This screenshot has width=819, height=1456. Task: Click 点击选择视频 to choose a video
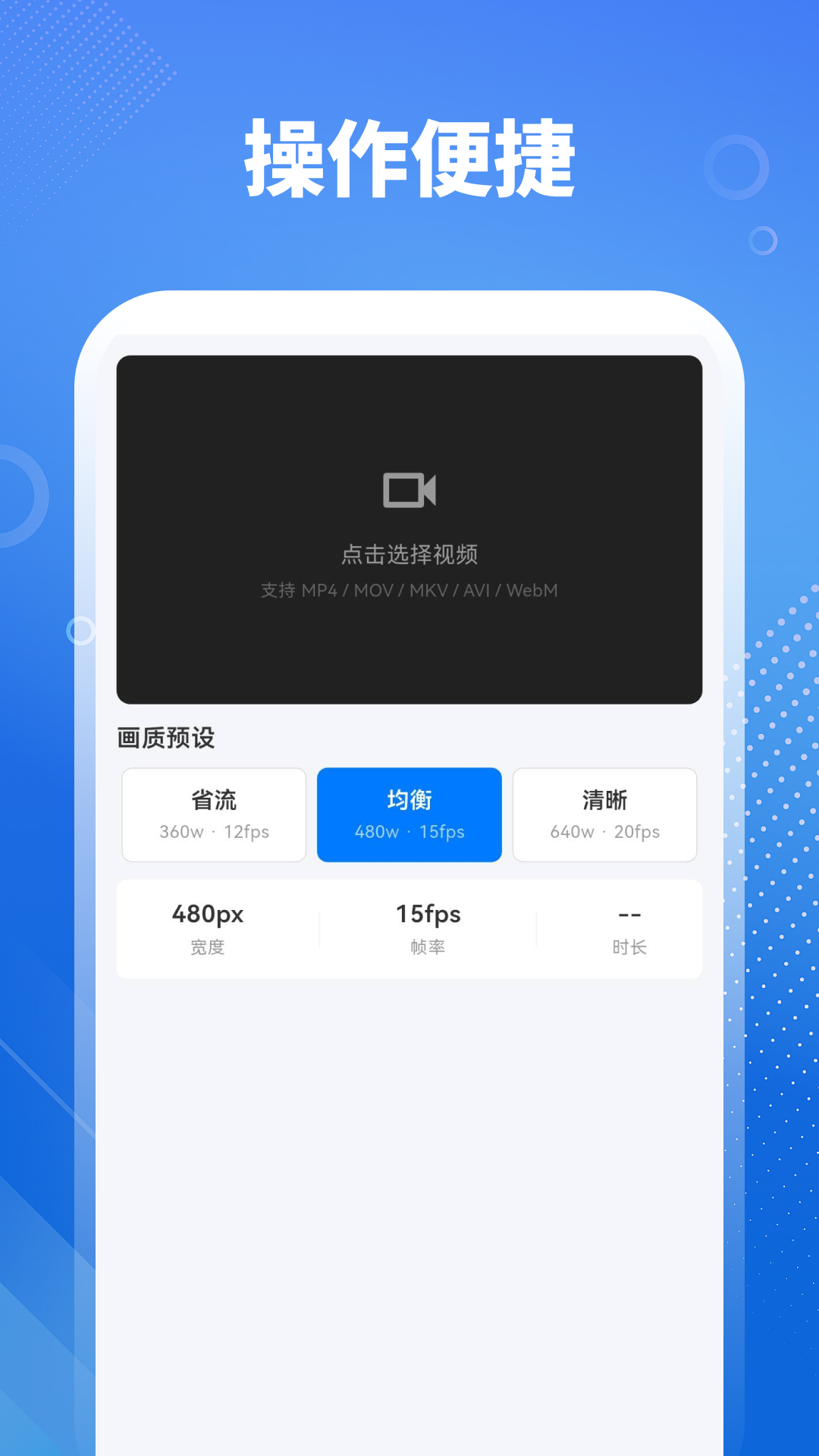tap(409, 554)
